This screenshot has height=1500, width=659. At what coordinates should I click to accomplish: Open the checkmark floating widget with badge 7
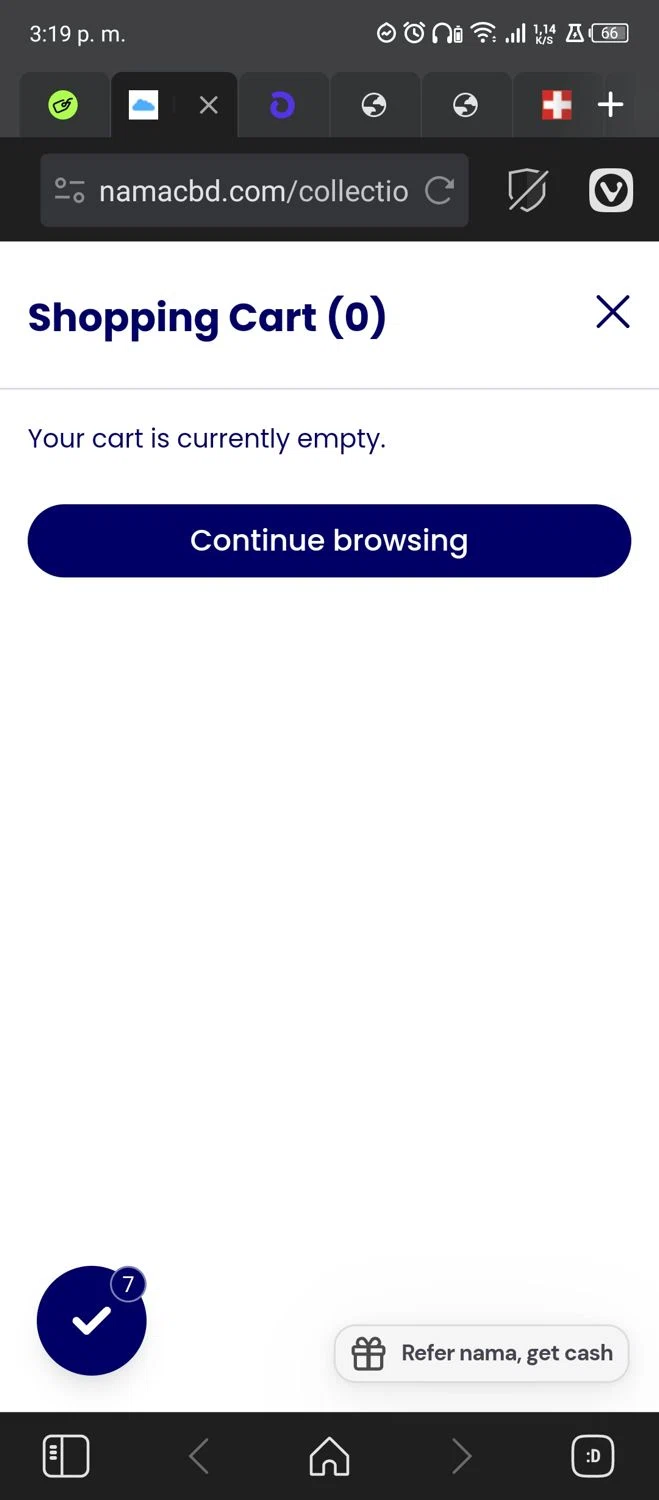[91, 1321]
